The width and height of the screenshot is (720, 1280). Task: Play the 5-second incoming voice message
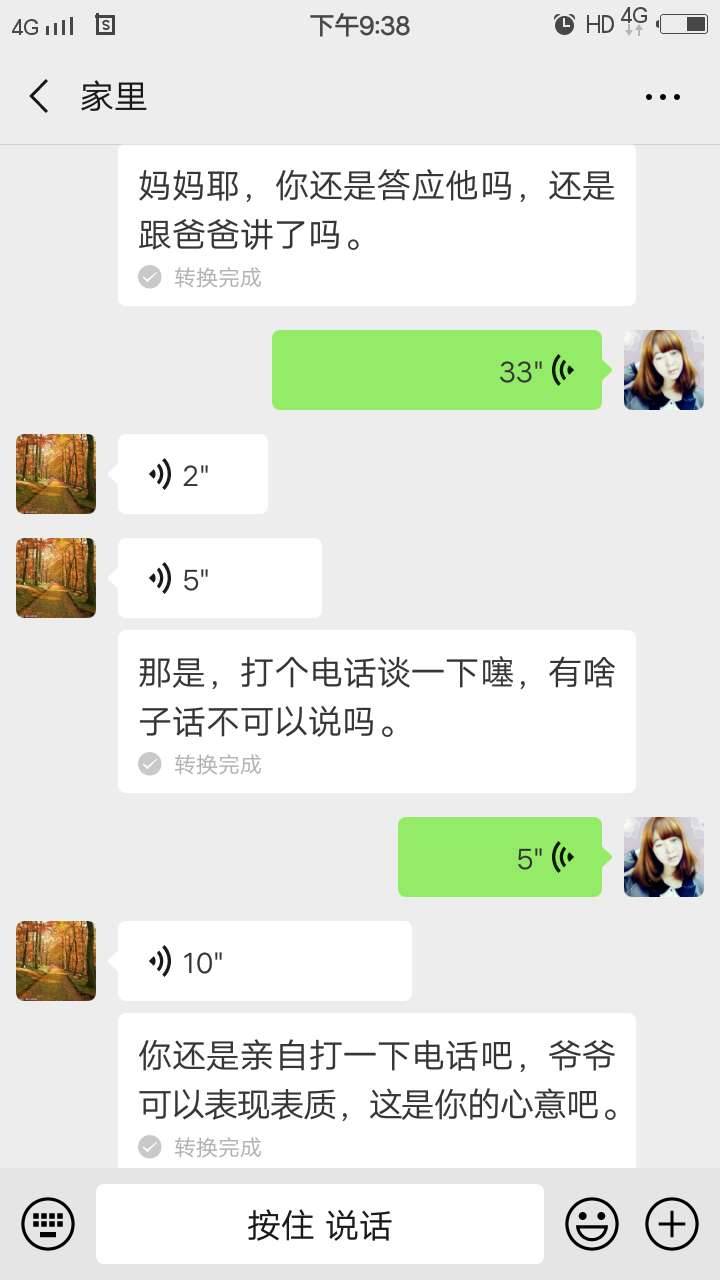pos(219,578)
